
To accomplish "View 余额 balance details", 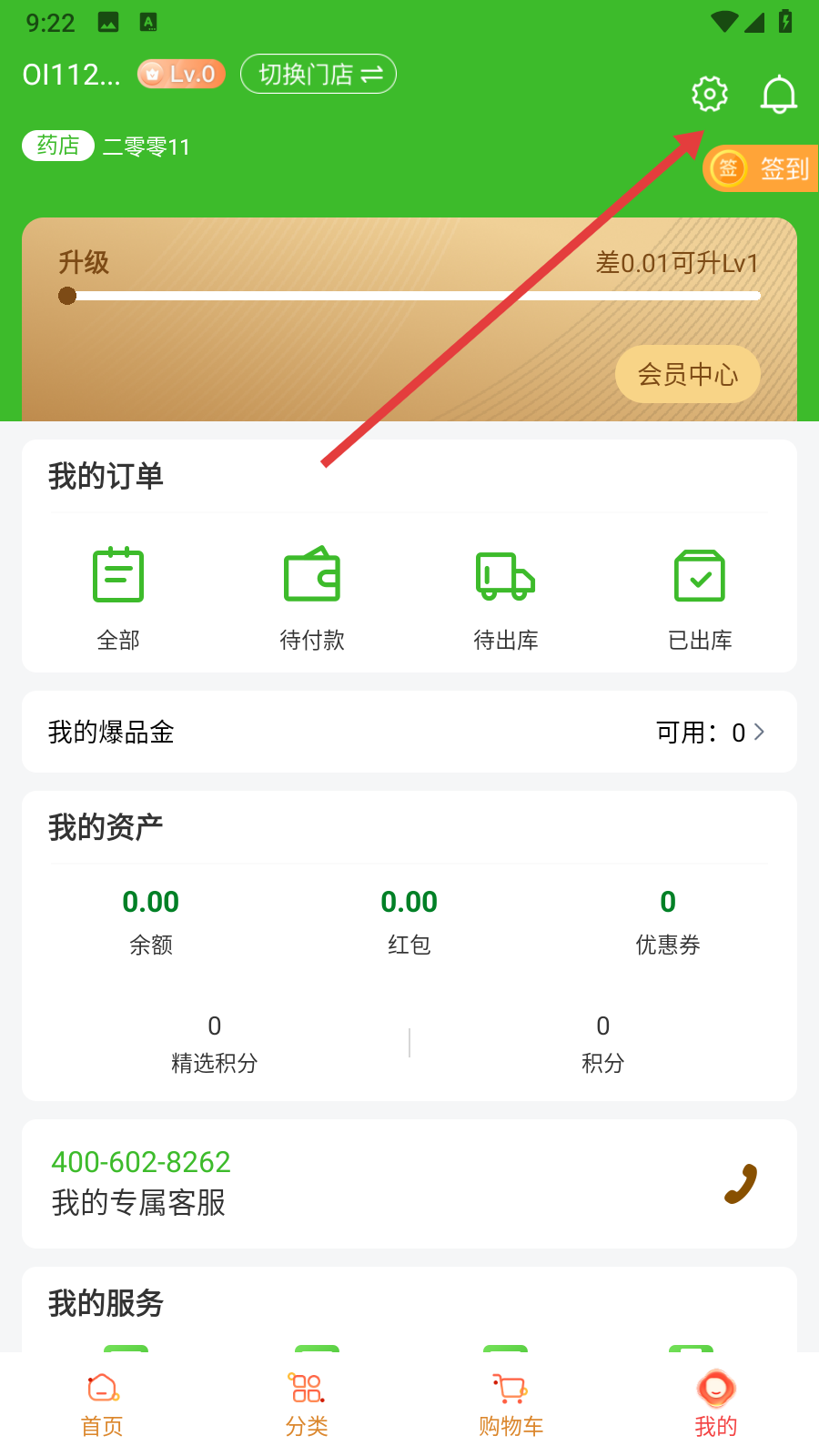I will [151, 920].
